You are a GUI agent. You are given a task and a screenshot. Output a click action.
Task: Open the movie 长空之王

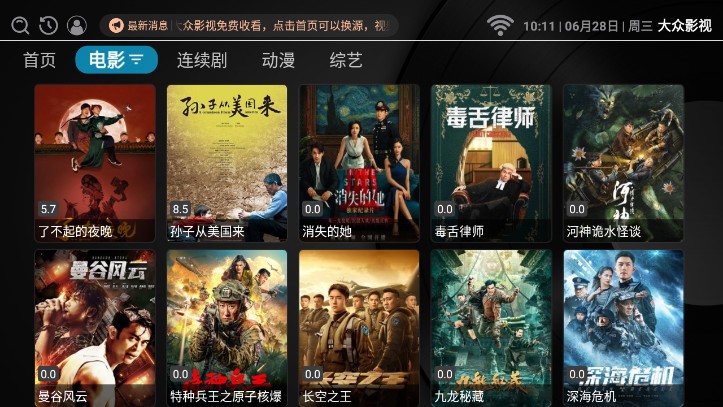pyautogui.click(x=359, y=328)
